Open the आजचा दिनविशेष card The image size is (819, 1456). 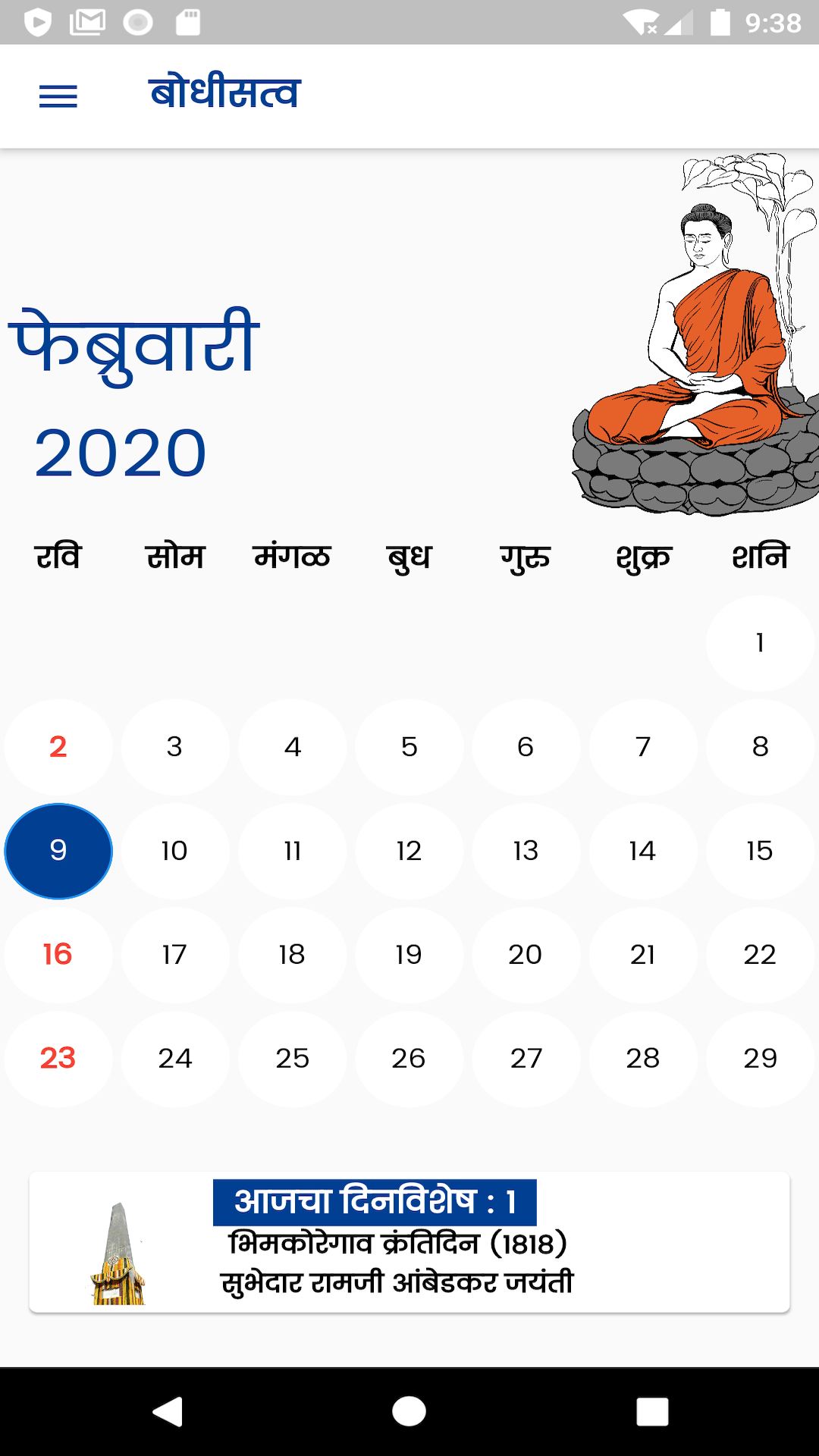point(409,1242)
